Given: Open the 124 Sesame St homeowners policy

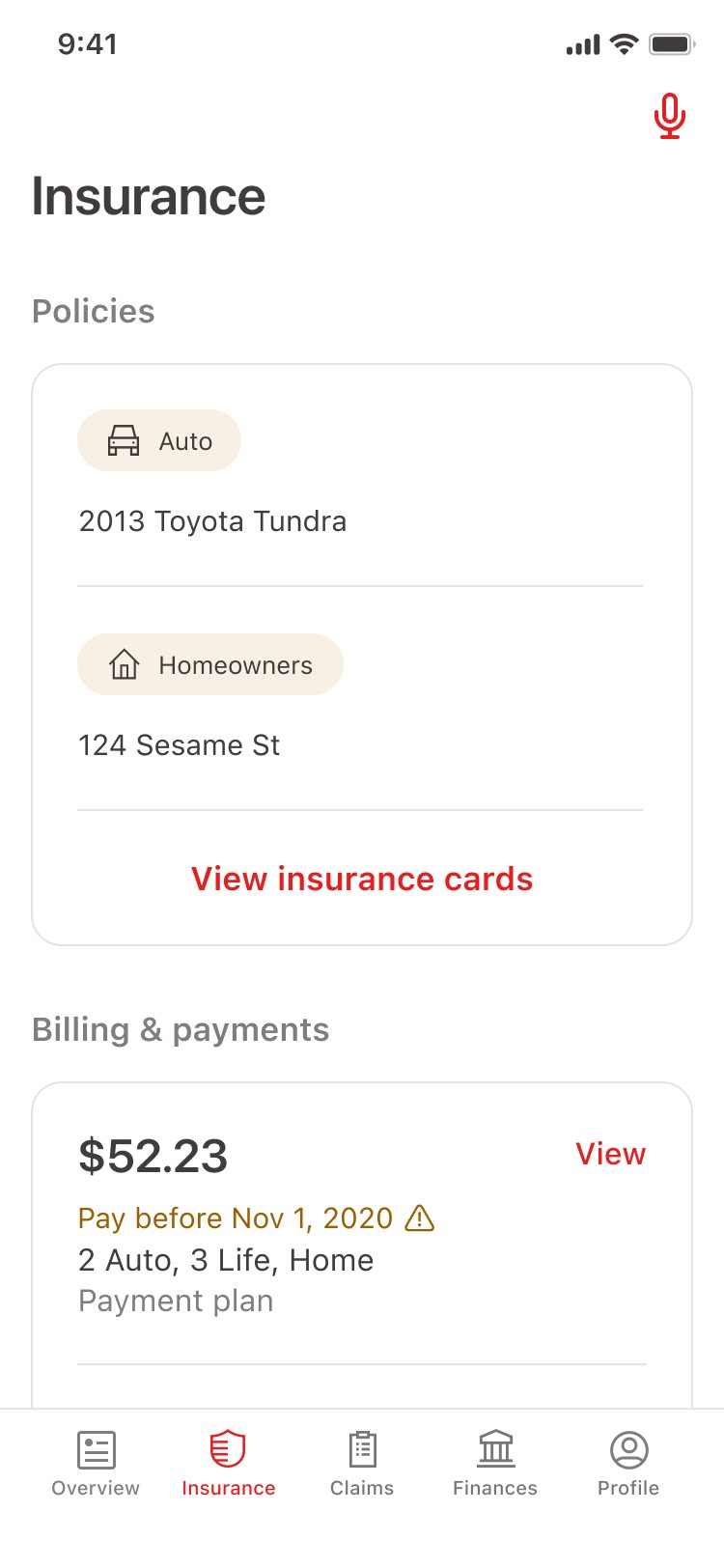Looking at the screenshot, I should tap(180, 745).
